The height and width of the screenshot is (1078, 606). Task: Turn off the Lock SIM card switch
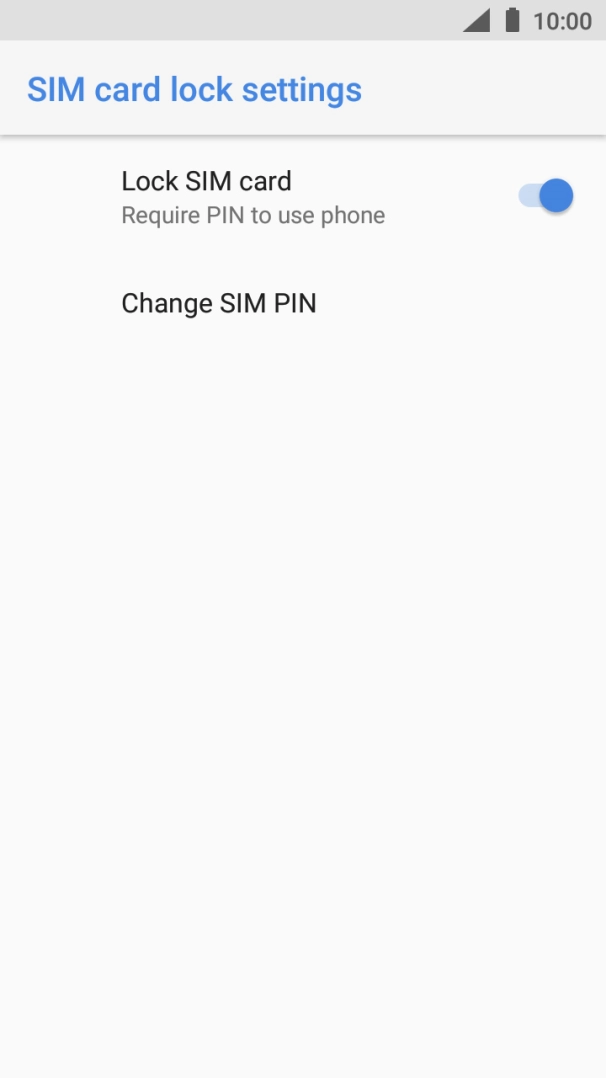click(x=546, y=196)
